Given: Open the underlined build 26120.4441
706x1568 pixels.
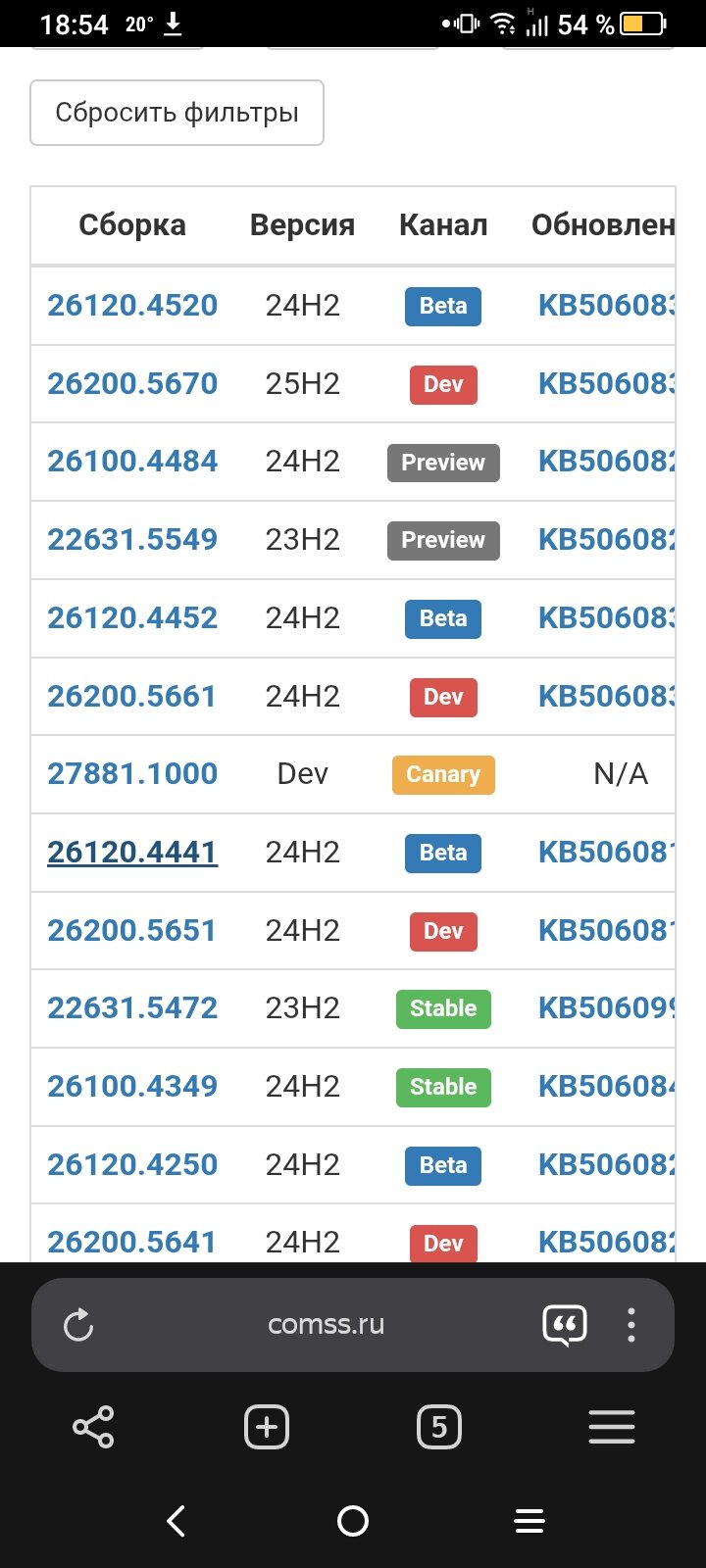Looking at the screenshot, I should (x=132, y=852).
